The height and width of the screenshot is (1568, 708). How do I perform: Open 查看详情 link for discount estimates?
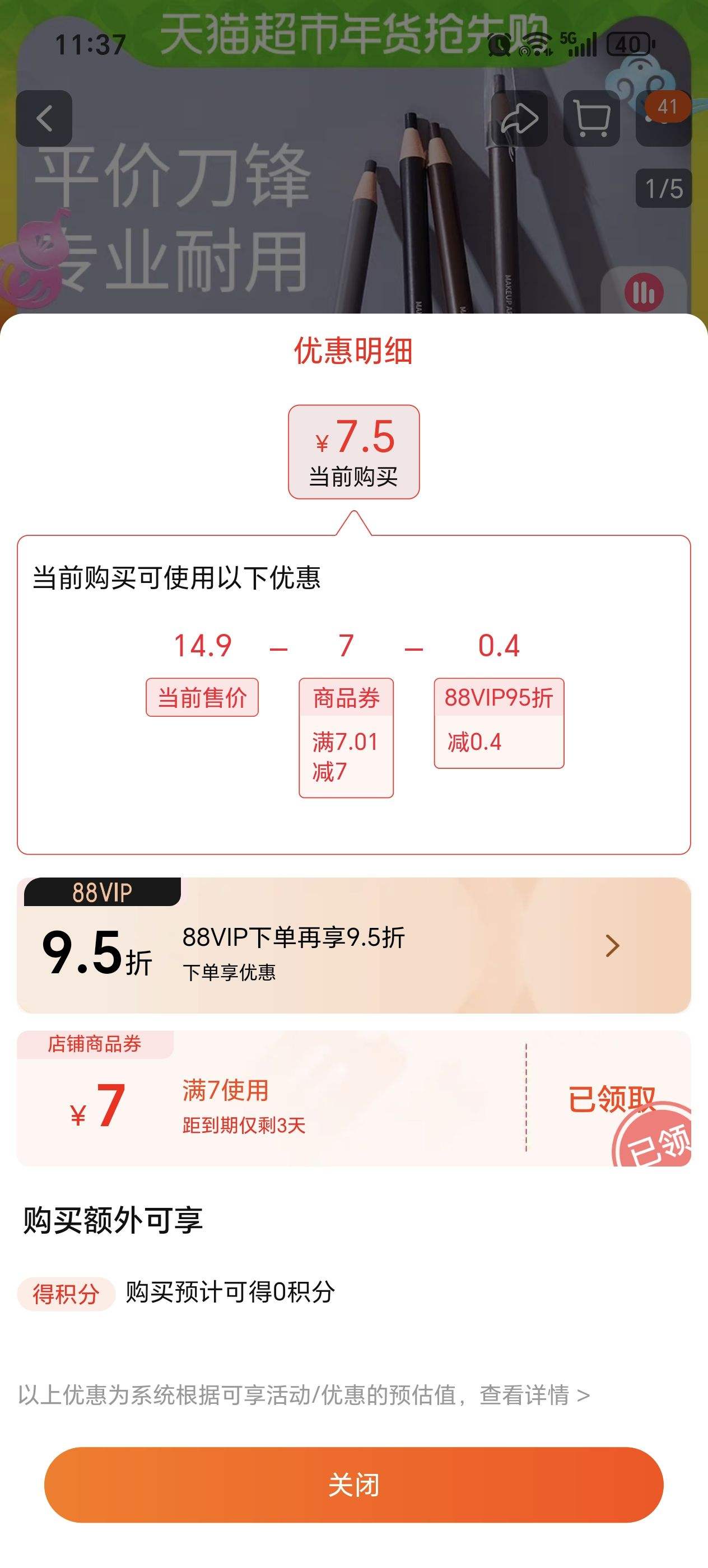pos(533,1394)
